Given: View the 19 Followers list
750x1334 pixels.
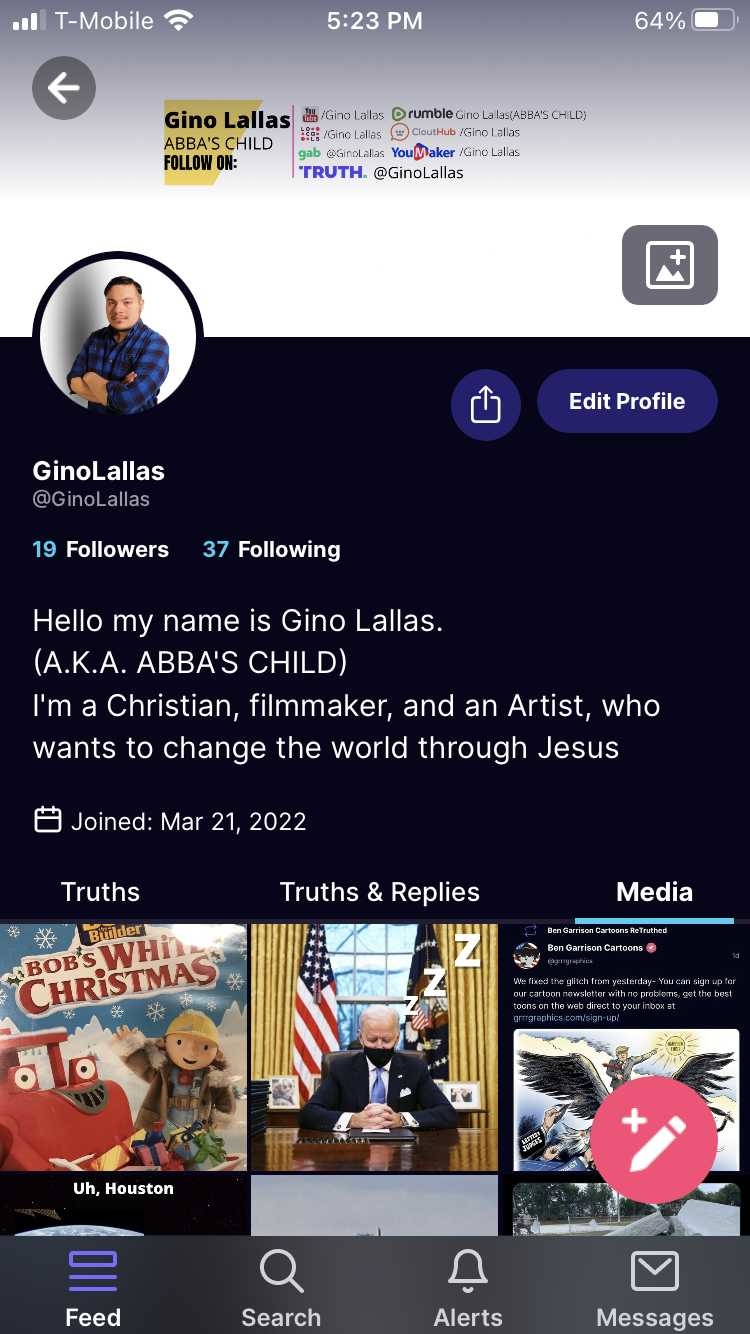Looking at the screenshot, I should click(101, 549).
